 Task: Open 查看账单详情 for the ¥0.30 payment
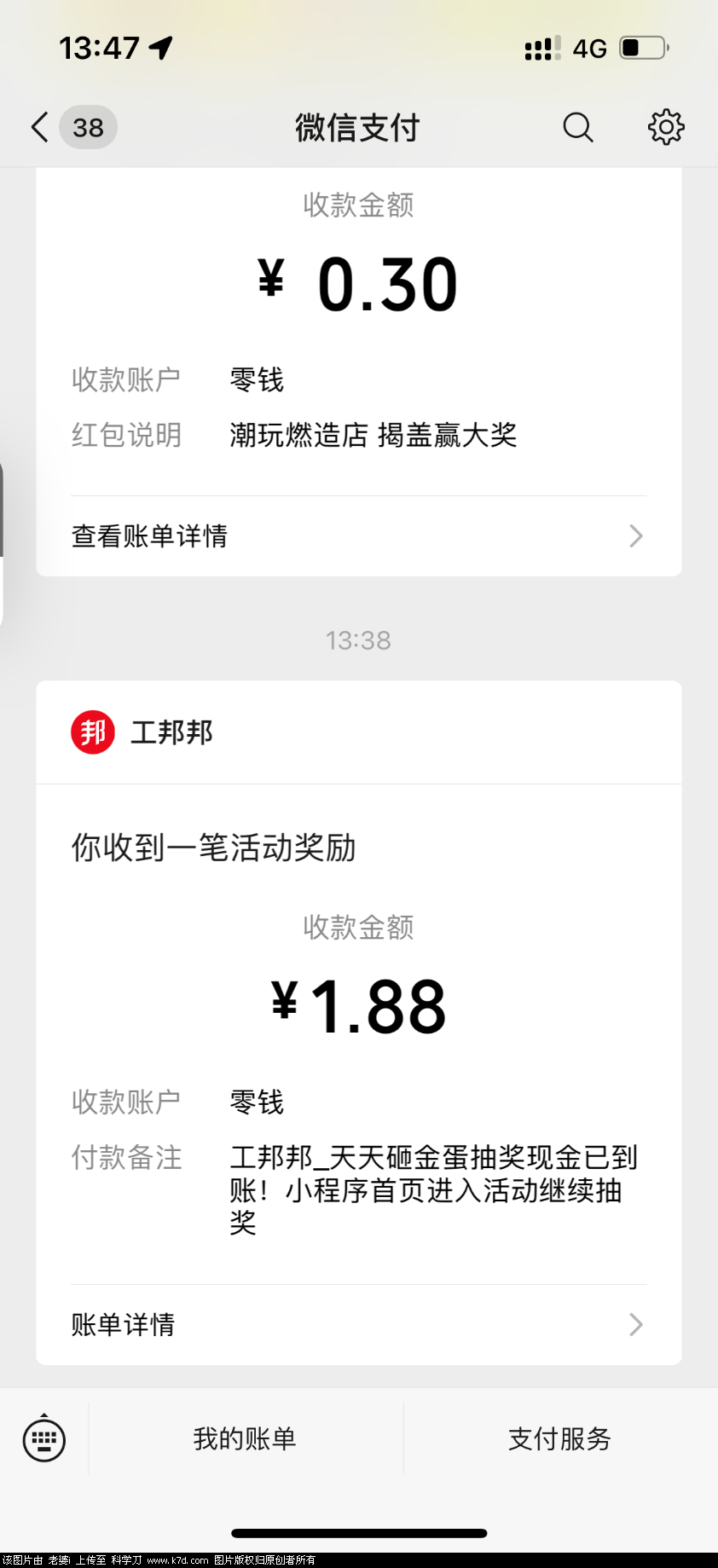pyautogui.click(x=358, y=536)
